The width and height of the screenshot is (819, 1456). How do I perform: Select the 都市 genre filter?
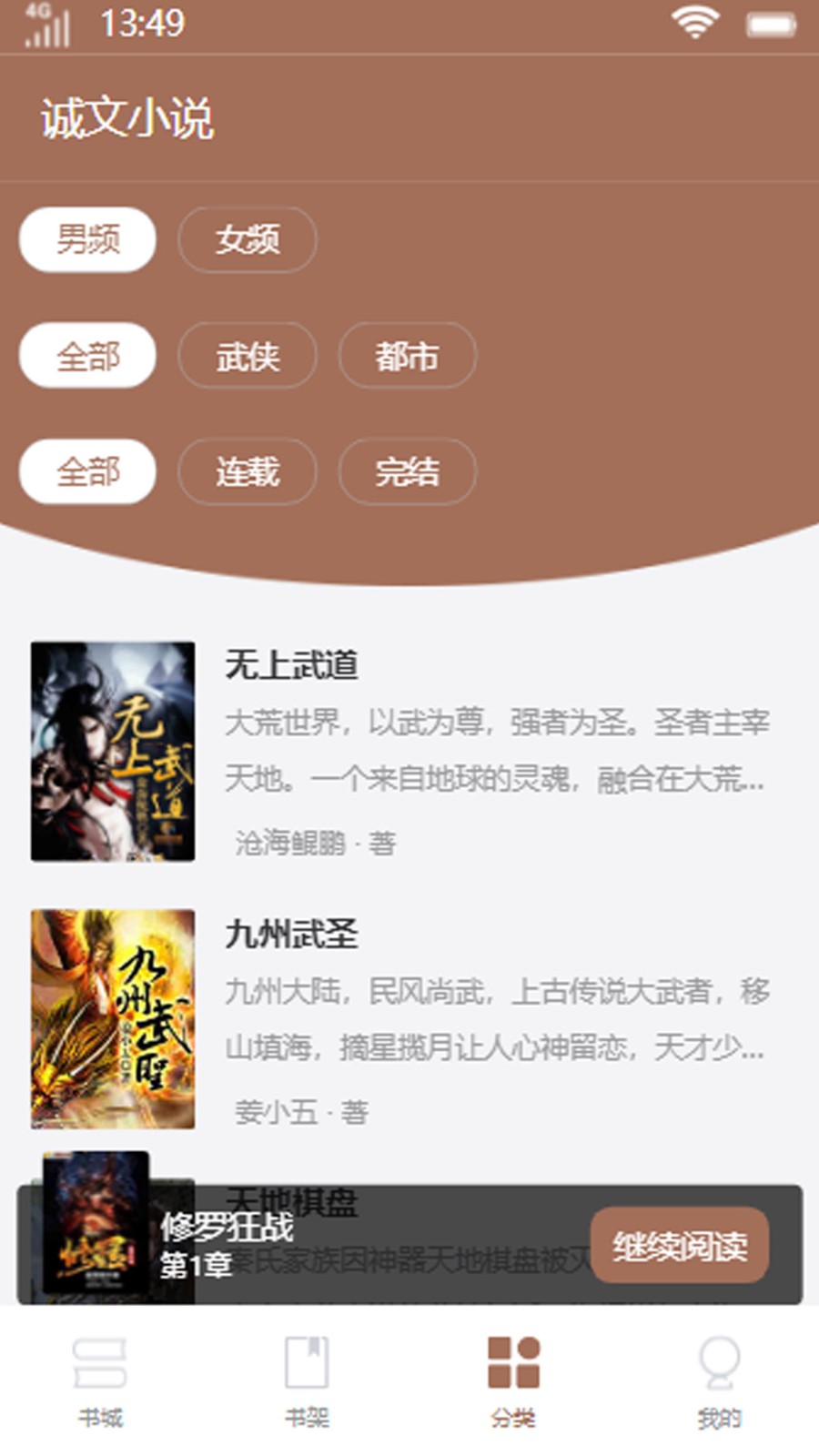[x=407, y=355]
